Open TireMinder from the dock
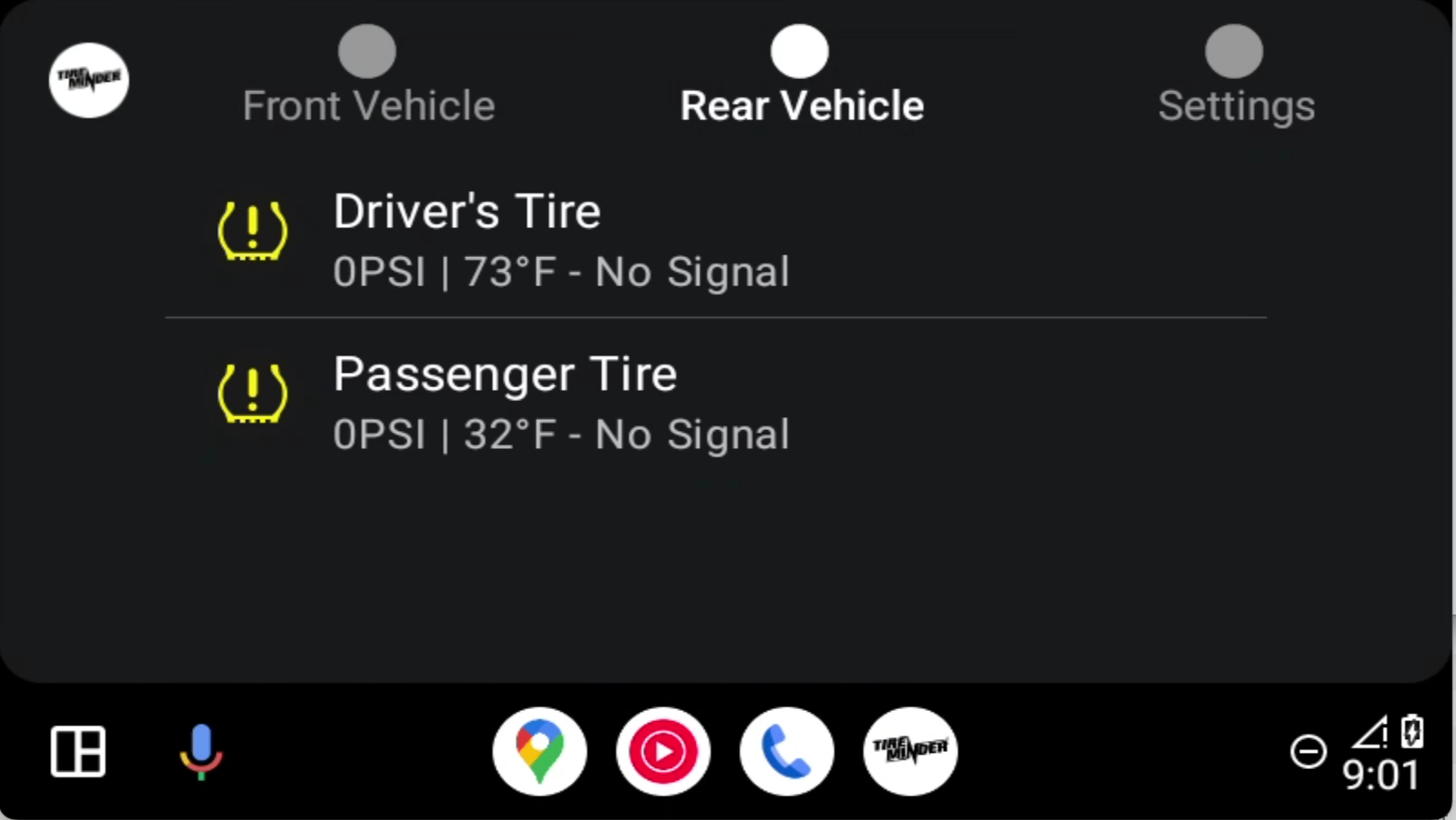Screen dimensions: 1456x820 (x=910, y=752)
